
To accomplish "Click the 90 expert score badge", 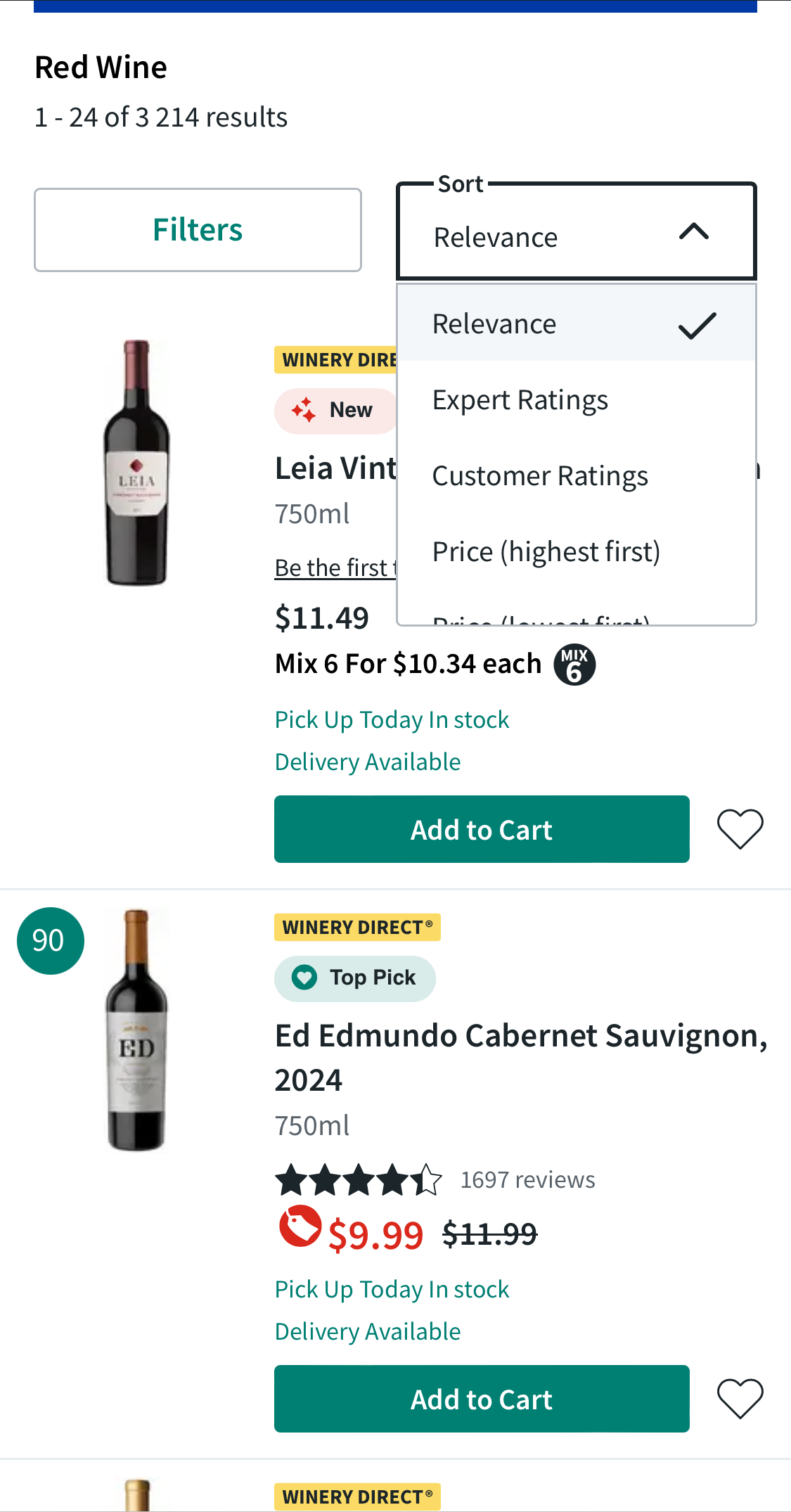I will pyautogui.click(x=50, y=940).
